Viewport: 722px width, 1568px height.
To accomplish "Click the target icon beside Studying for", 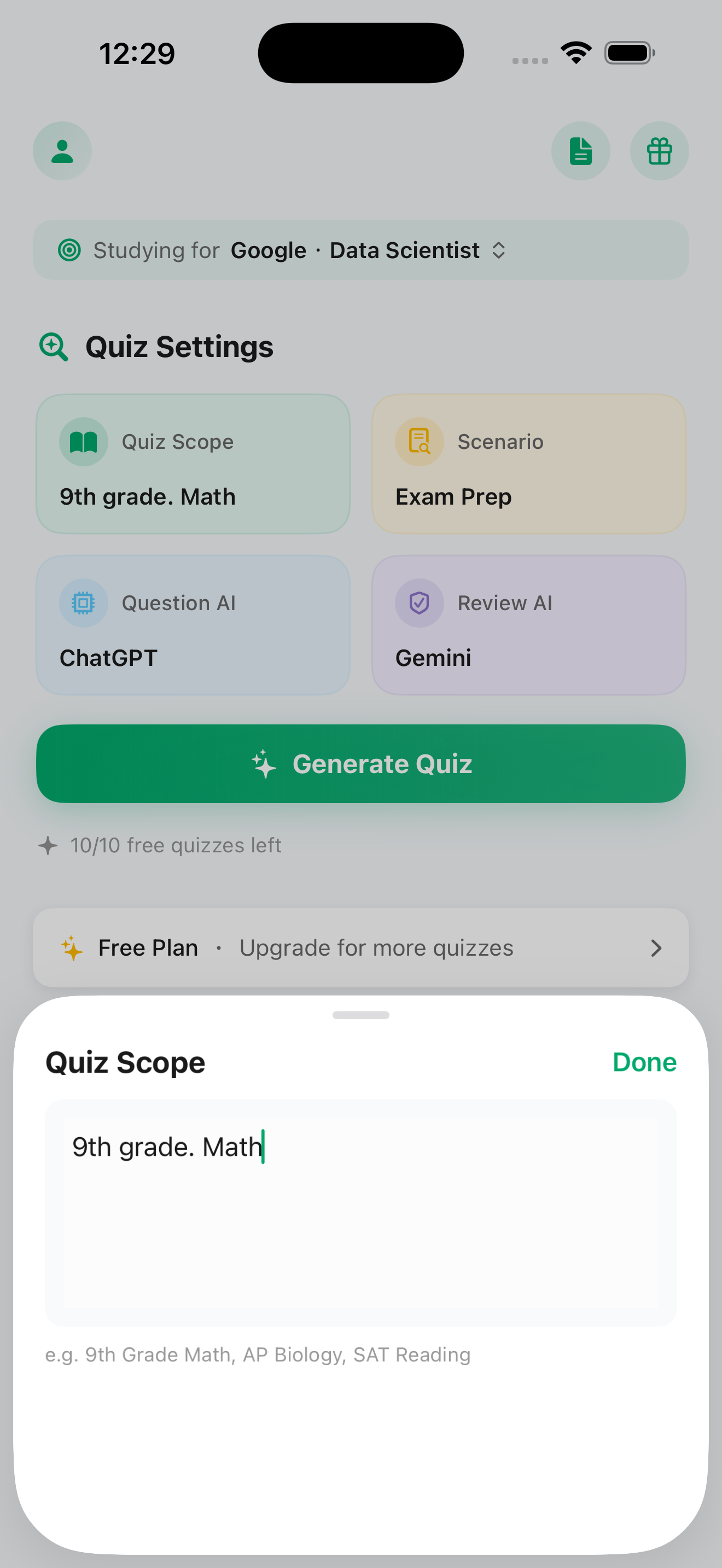I will coord(69,249).
